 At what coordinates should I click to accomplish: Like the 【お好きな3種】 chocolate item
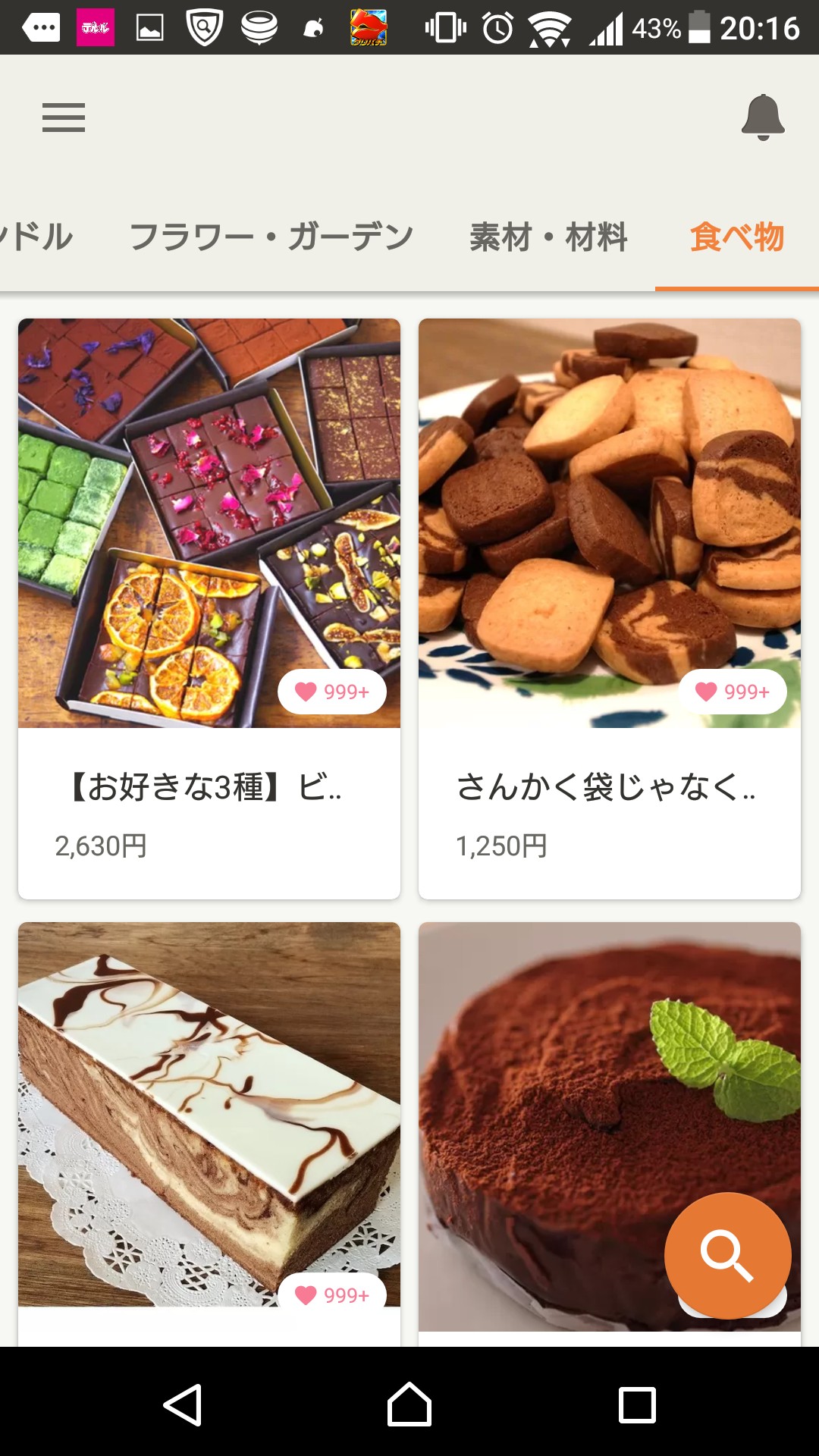(332, 692)
